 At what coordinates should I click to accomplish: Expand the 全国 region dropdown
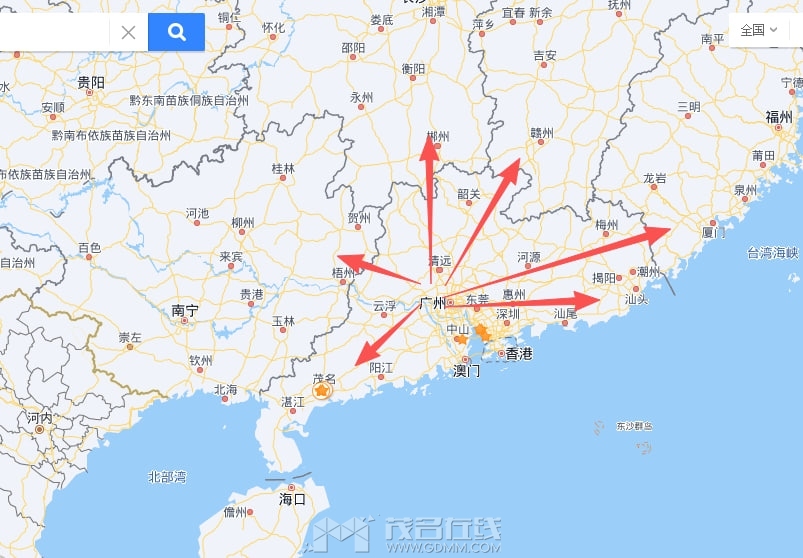[x=758, y=30]
